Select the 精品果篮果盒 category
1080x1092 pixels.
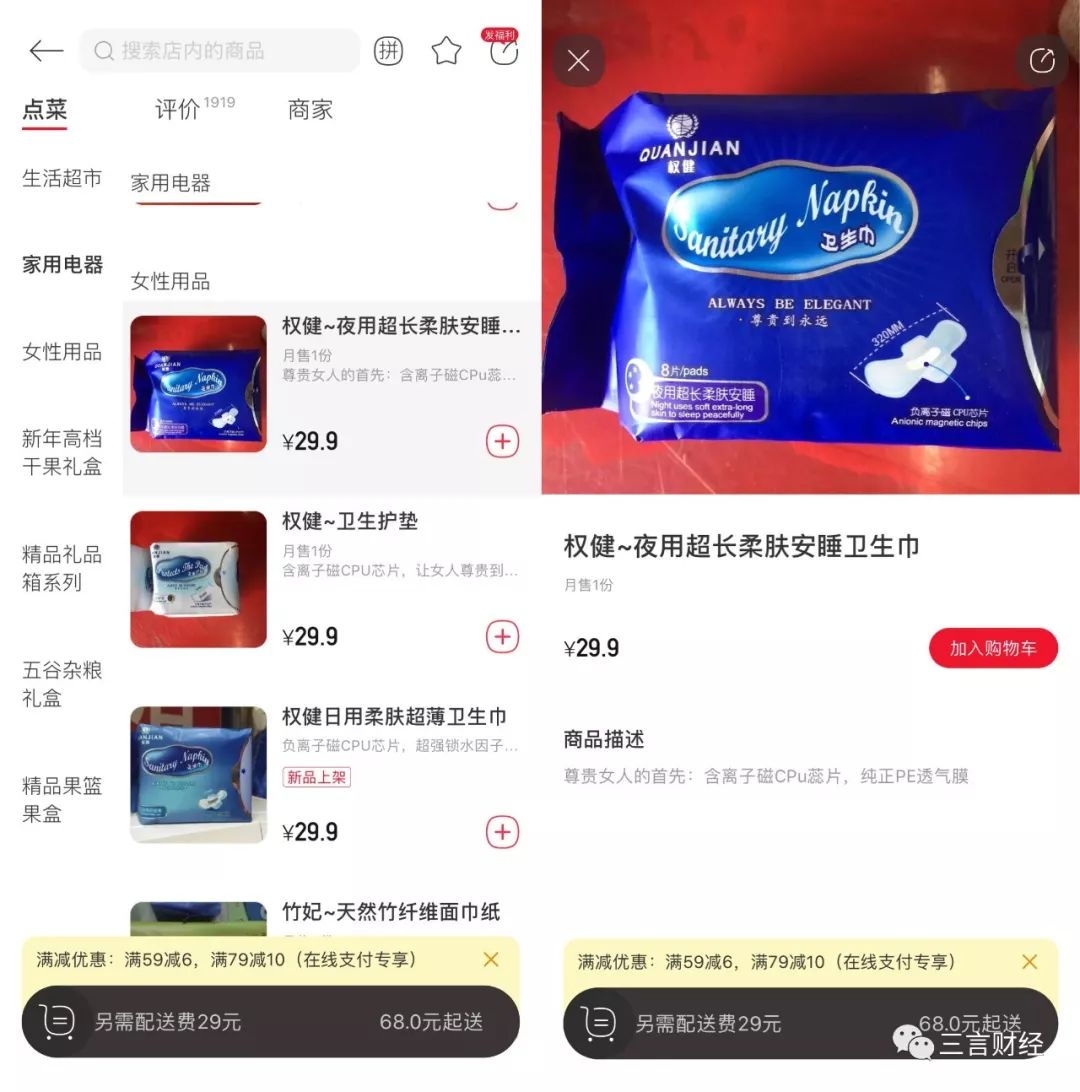pos(62,800)
